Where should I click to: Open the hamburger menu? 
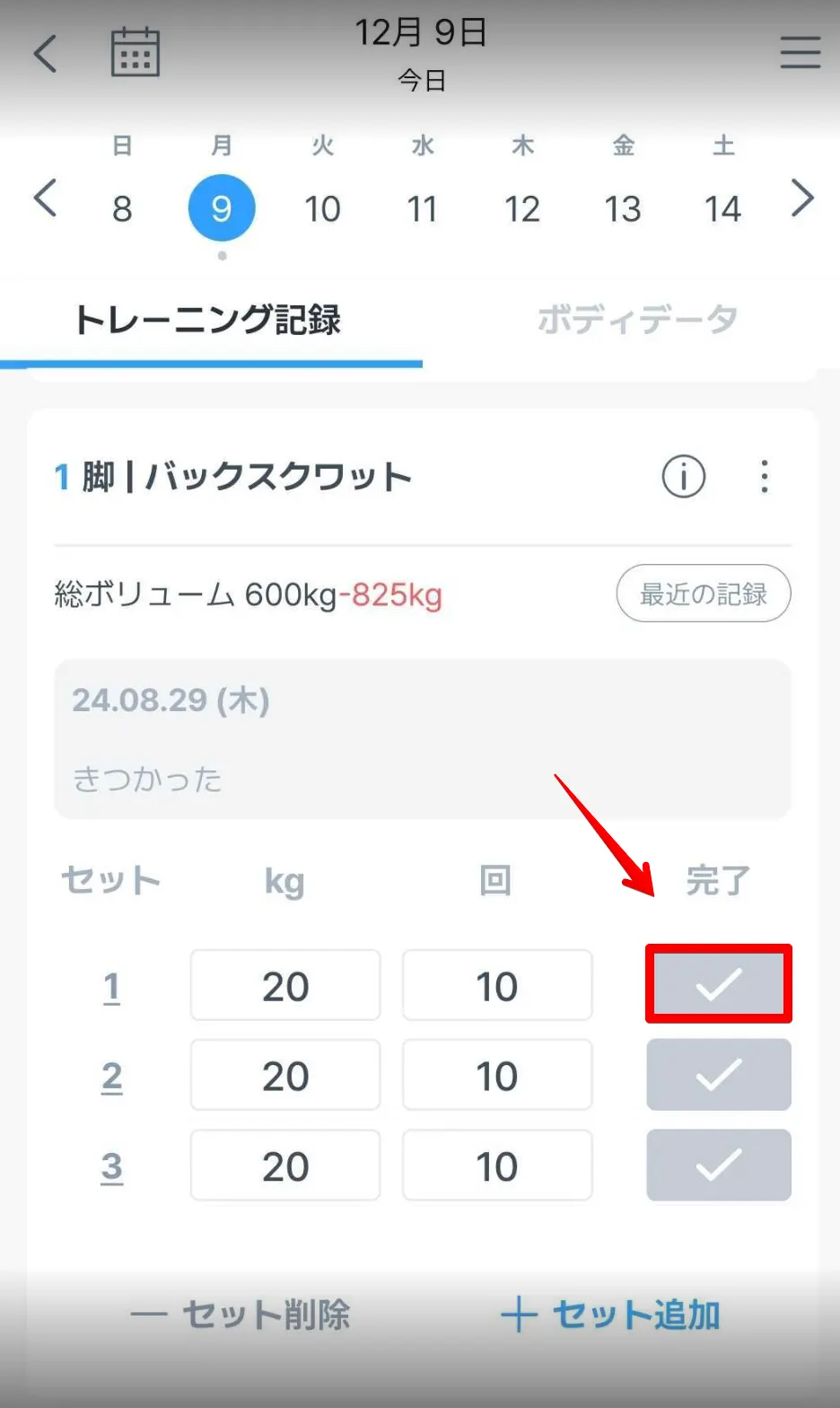point(800,52)
